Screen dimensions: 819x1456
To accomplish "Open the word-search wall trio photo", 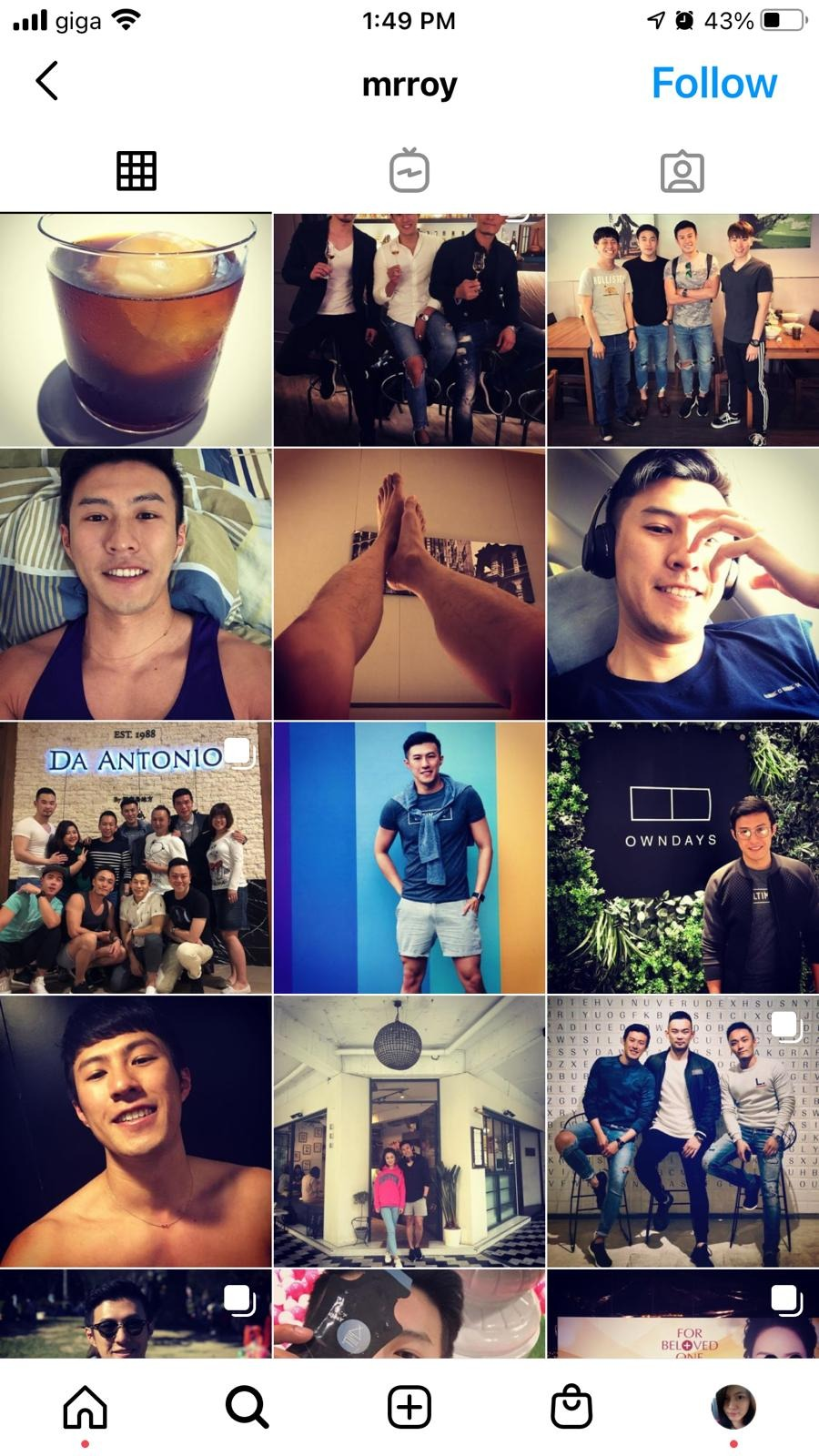I will (683, 1131).
